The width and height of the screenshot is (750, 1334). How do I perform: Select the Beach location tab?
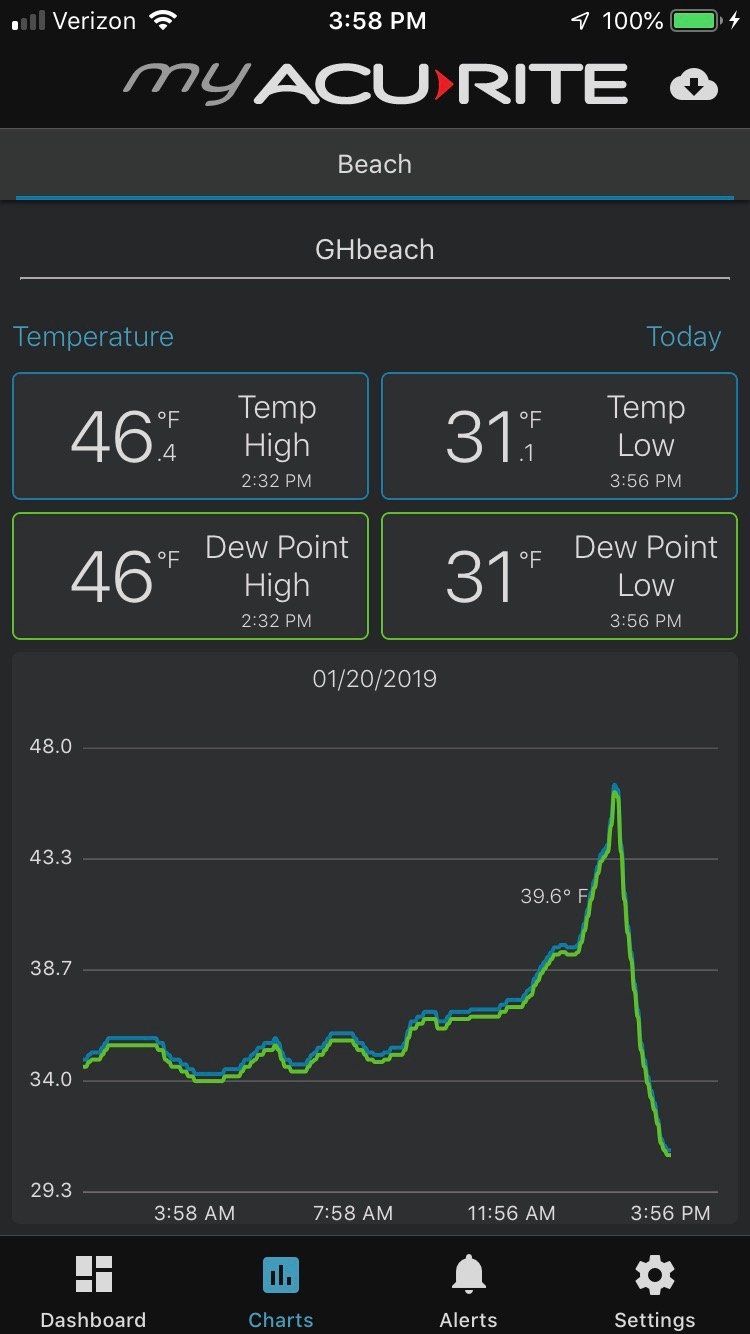pyautogui.click(x=375, y=164)
